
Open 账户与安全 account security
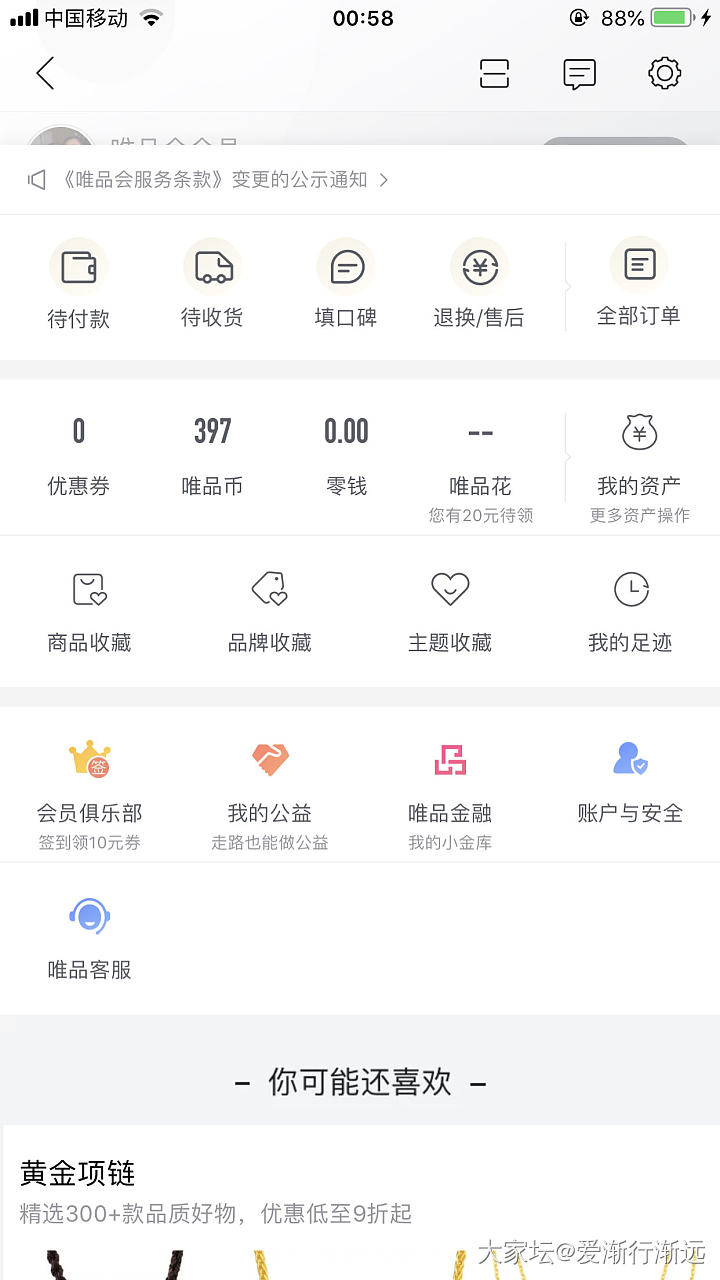click(x=630, y=782)
